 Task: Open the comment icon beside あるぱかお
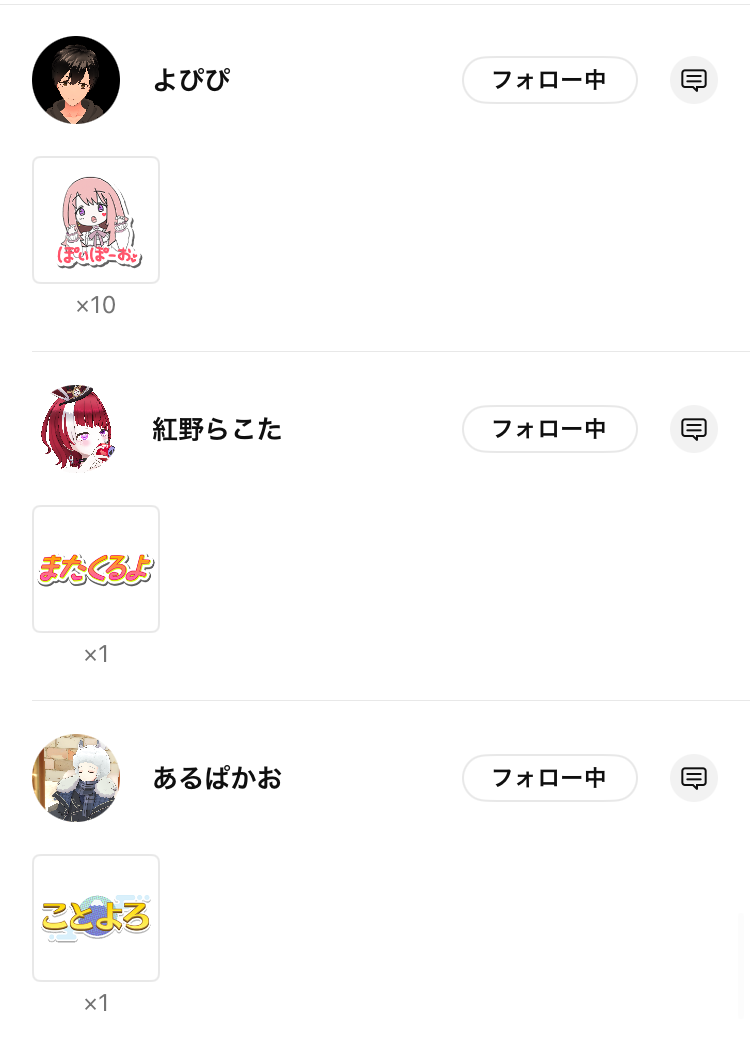694,778
